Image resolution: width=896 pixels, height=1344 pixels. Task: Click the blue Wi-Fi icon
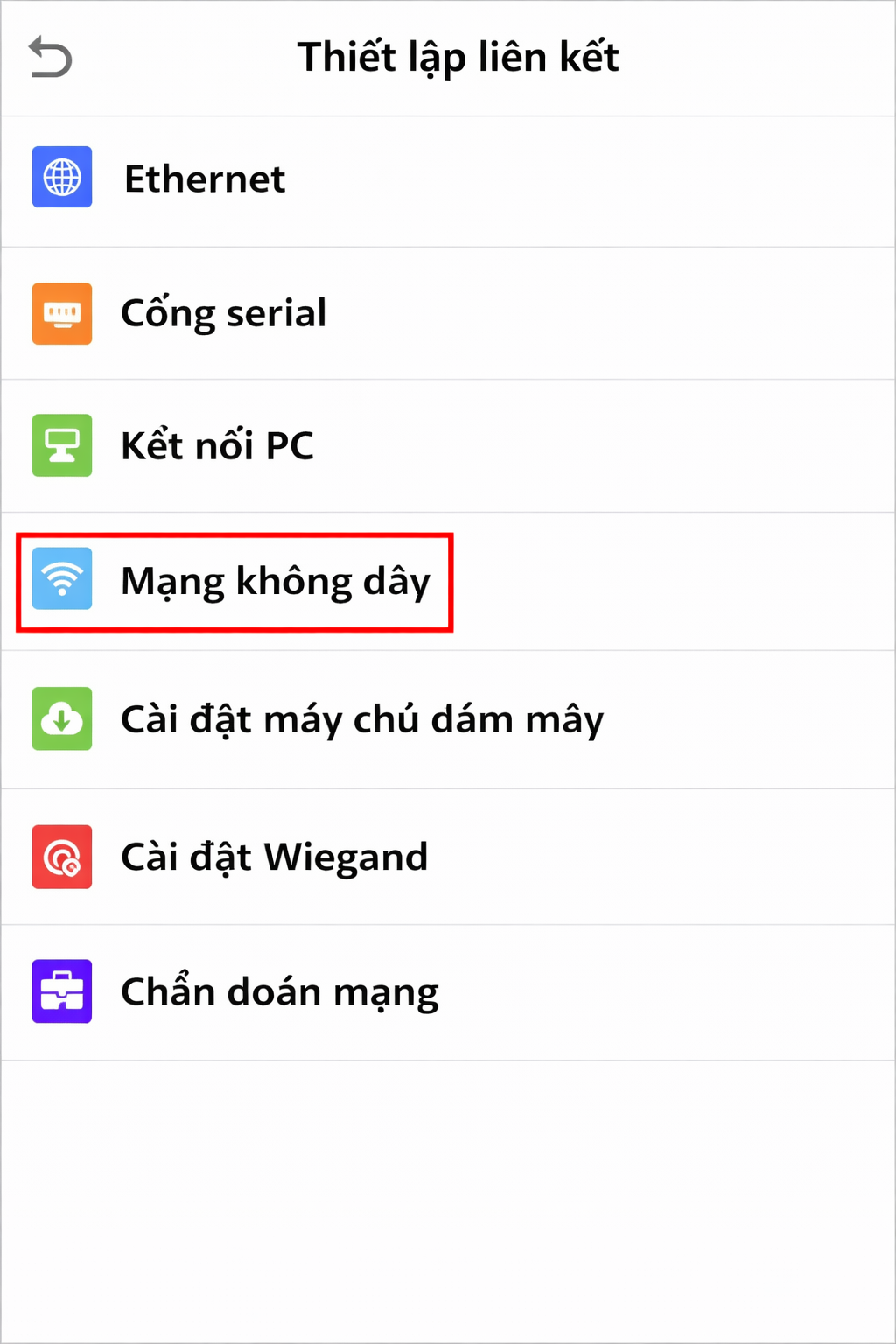(61, 579)
